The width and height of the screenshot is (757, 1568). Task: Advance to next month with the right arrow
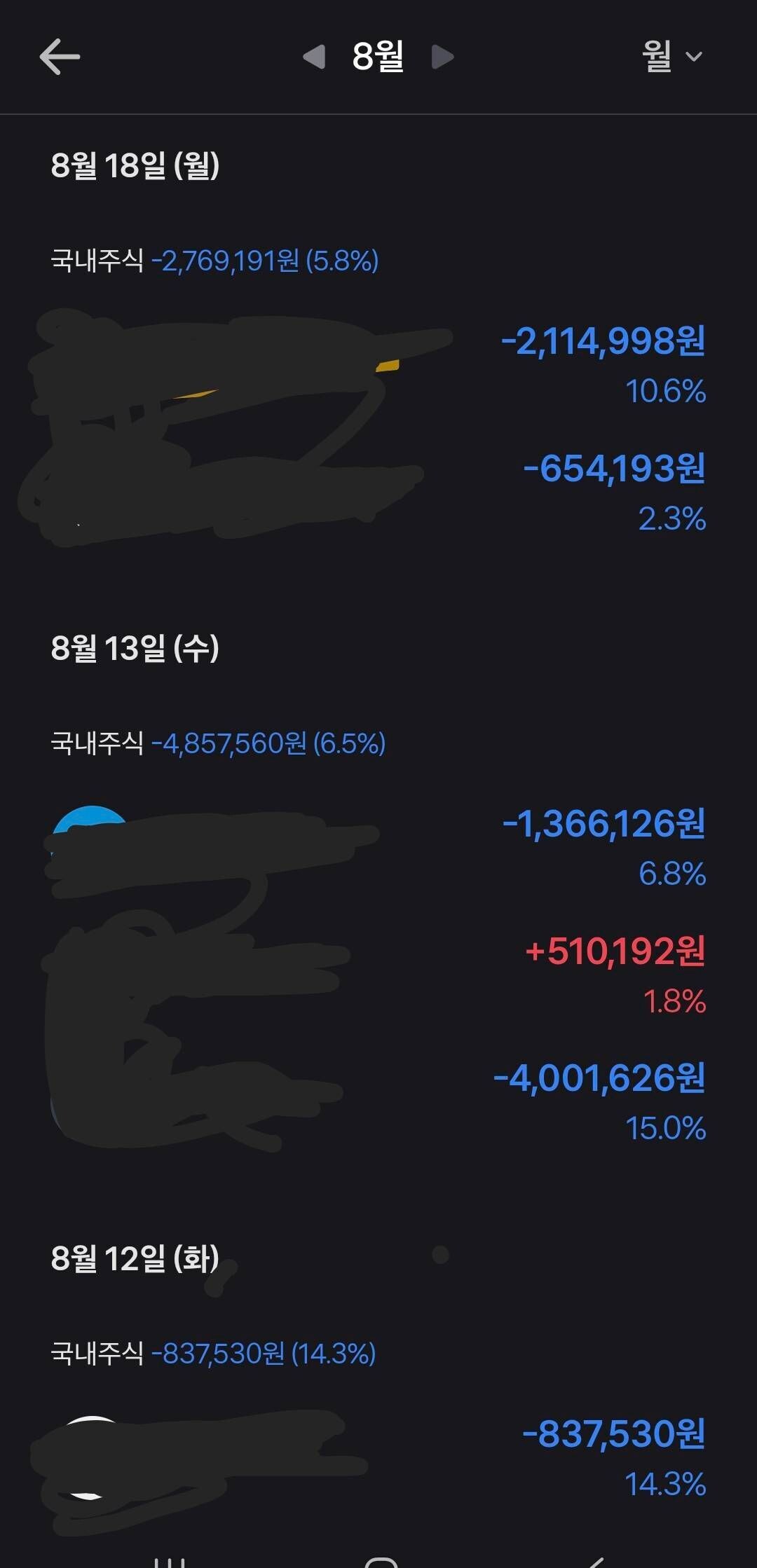442,57
